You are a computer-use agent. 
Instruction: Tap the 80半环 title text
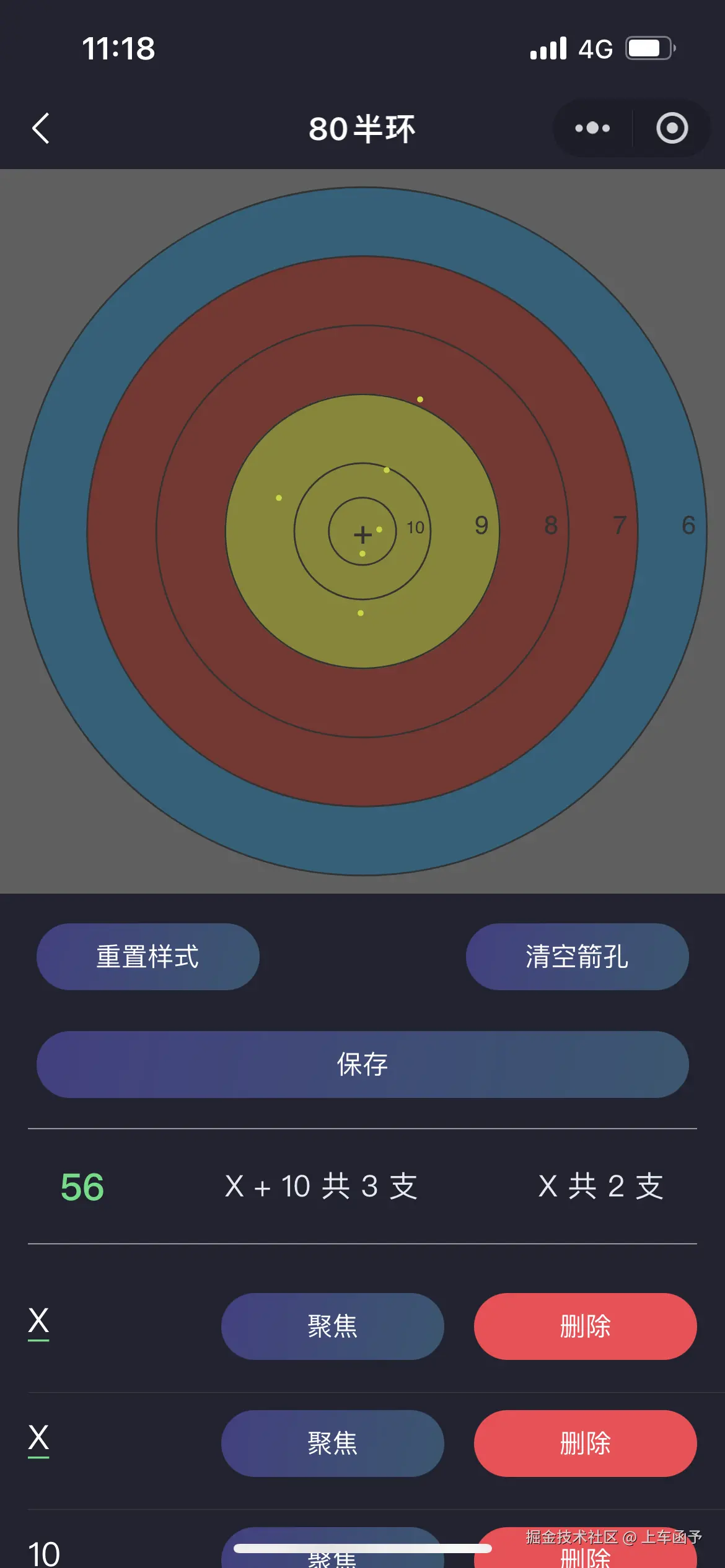click(362, 128)
